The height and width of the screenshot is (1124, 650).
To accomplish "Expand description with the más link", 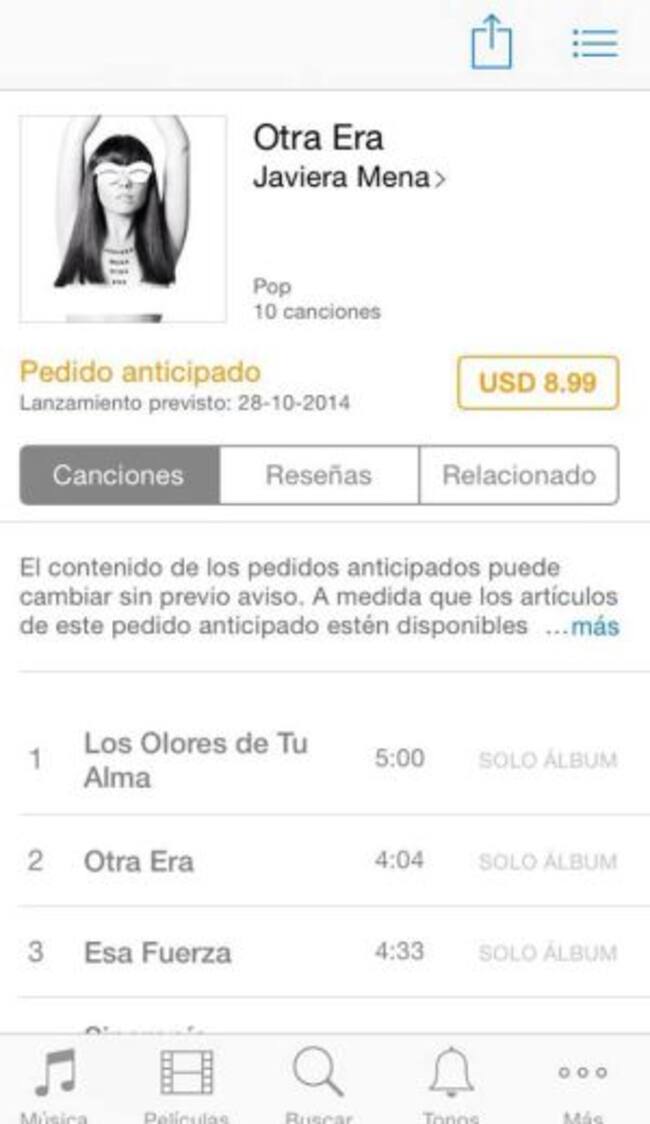I will coord(582,628).
